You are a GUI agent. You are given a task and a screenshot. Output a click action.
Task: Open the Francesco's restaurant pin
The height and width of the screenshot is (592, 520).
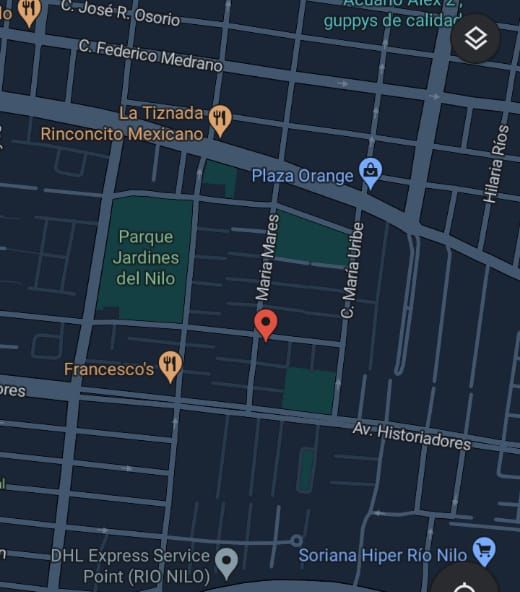pyautogui.click(x=170, y=367)
